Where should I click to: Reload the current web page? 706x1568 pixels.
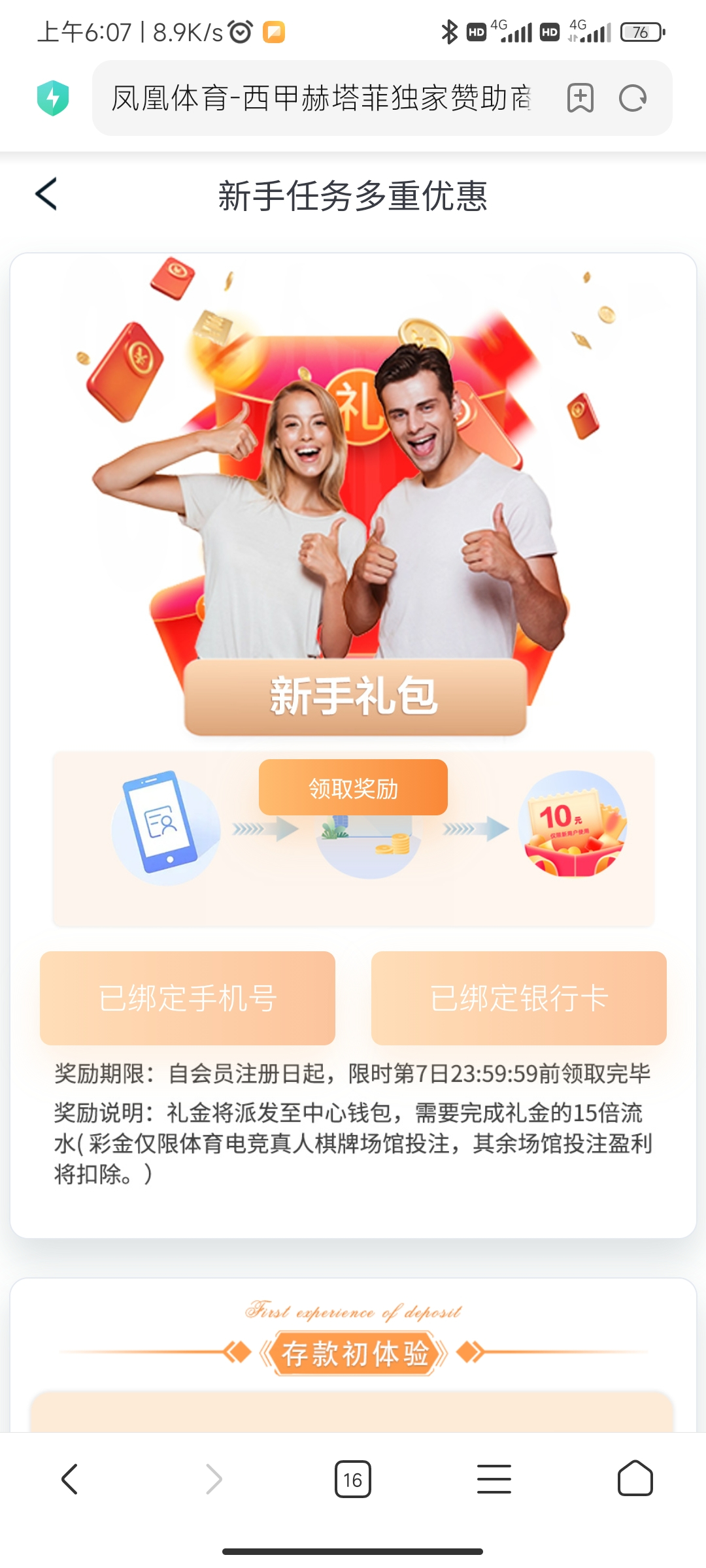[x=633, y=99]
